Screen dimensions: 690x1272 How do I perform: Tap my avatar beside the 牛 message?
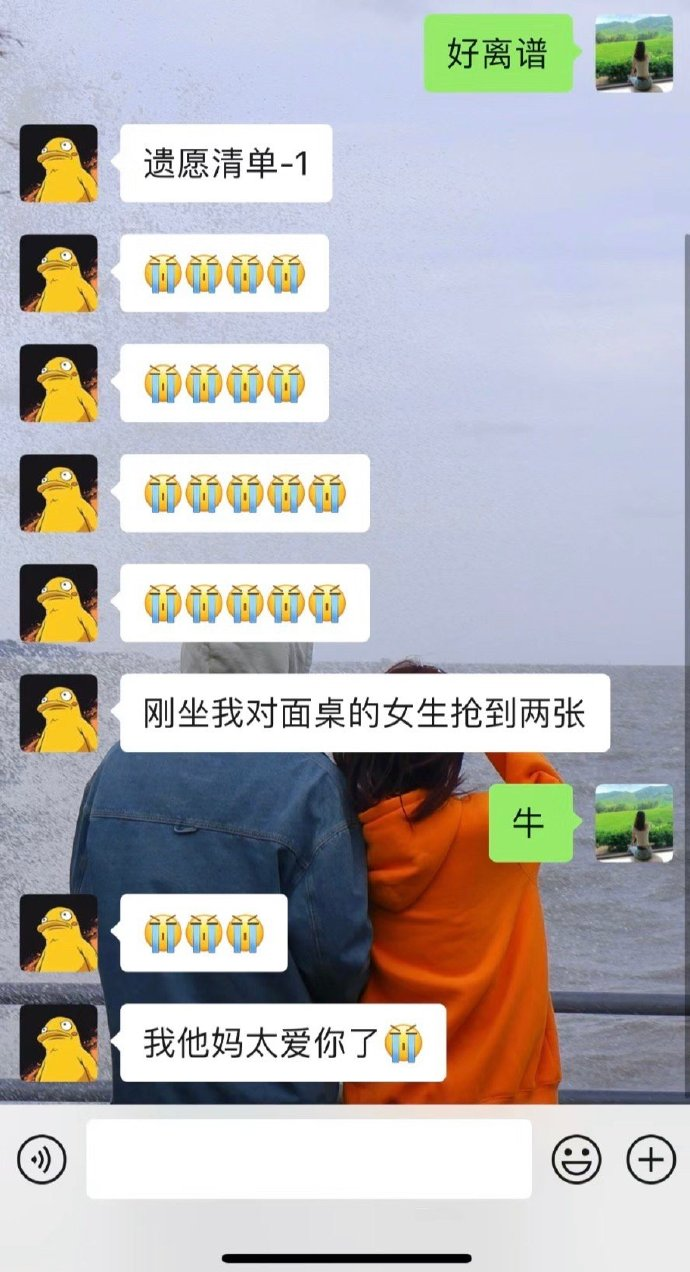[x=634, y=822]
